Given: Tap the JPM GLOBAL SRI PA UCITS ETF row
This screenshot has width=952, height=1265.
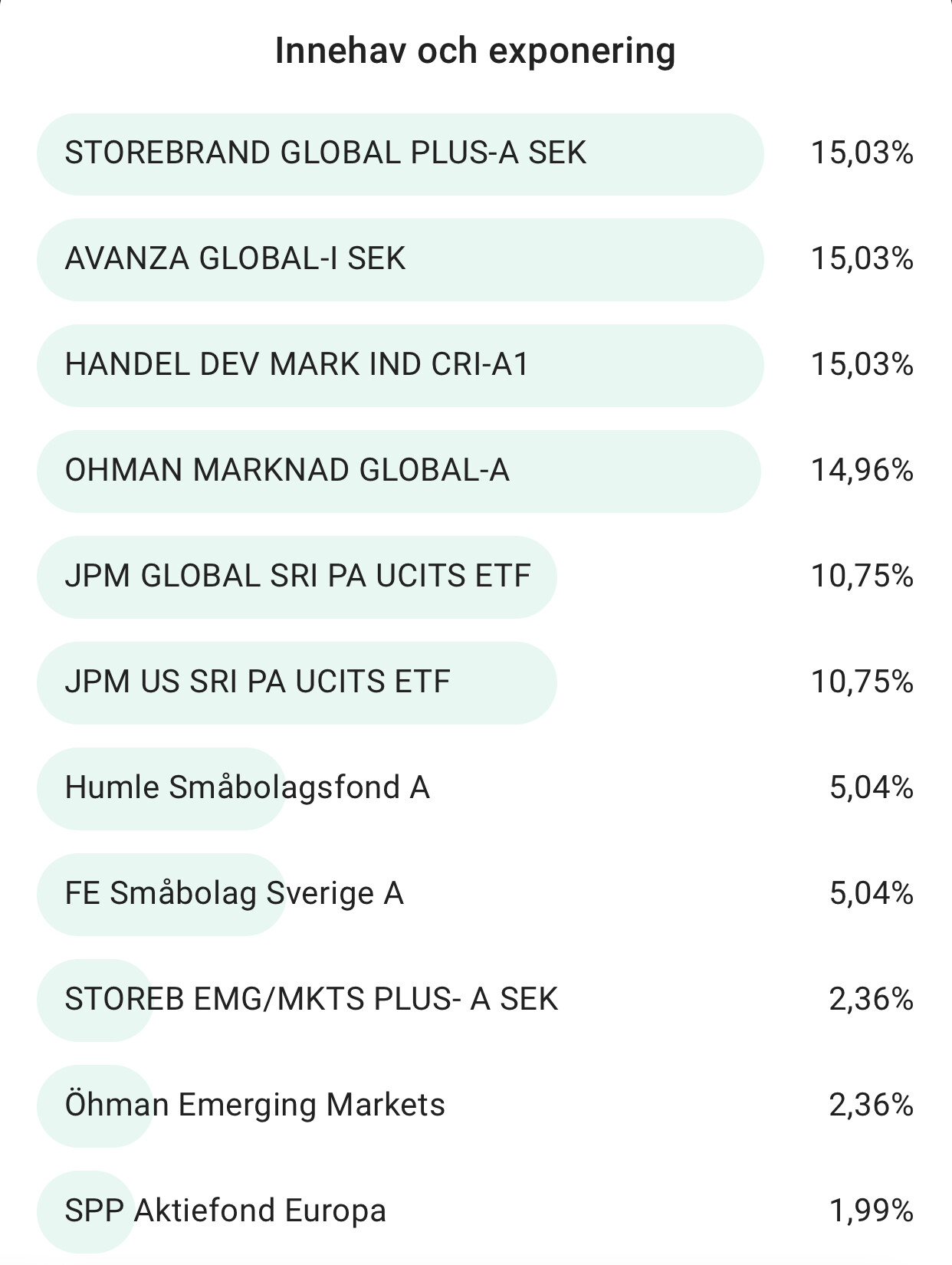Looking at the screenshot, I should (x=297, y=577).
